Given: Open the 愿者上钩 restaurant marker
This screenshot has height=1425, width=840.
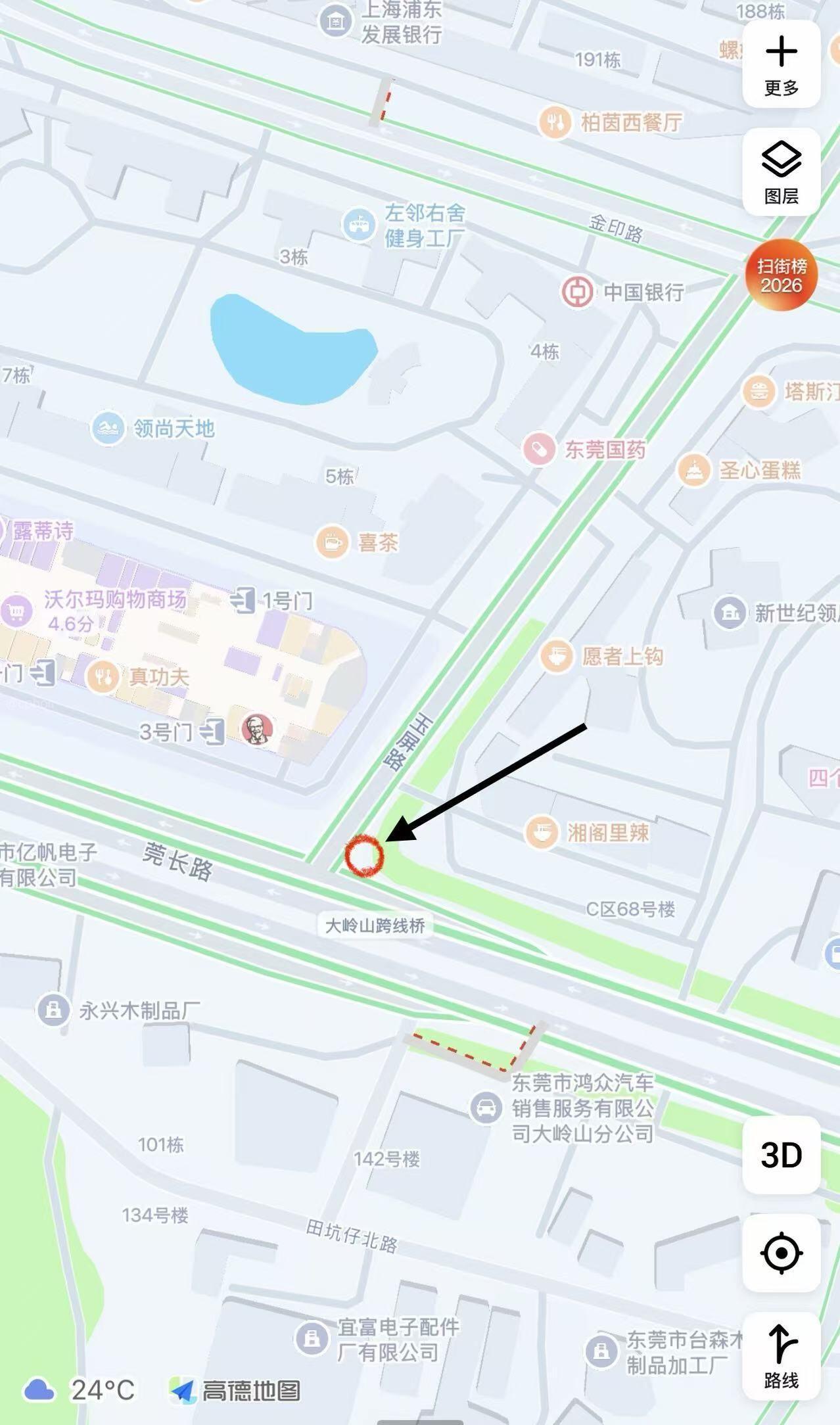Looking at the screenshot, I should tap(556, 656).
